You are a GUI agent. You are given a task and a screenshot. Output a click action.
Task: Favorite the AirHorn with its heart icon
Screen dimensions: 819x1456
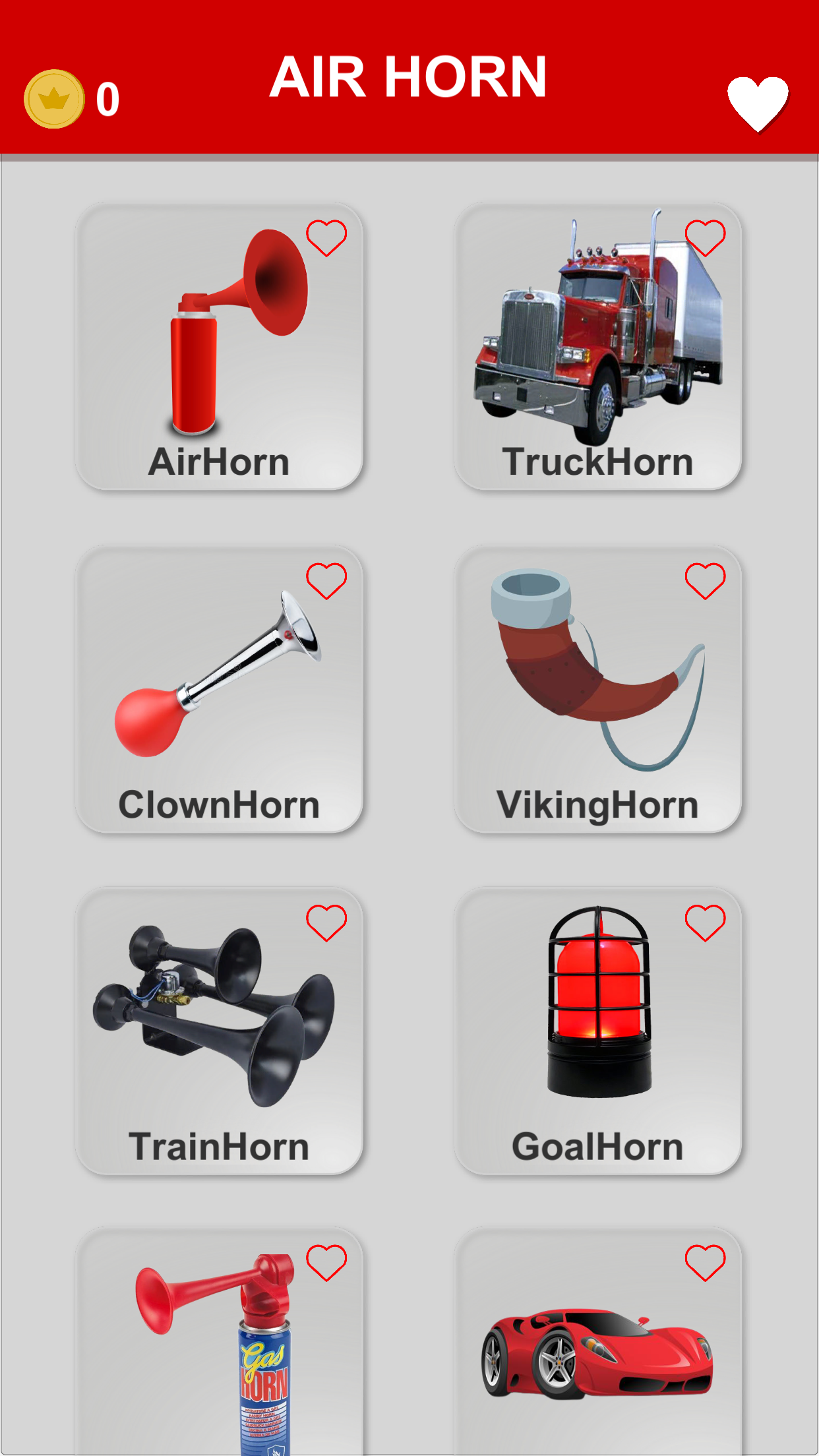click(x=326, y=238)
